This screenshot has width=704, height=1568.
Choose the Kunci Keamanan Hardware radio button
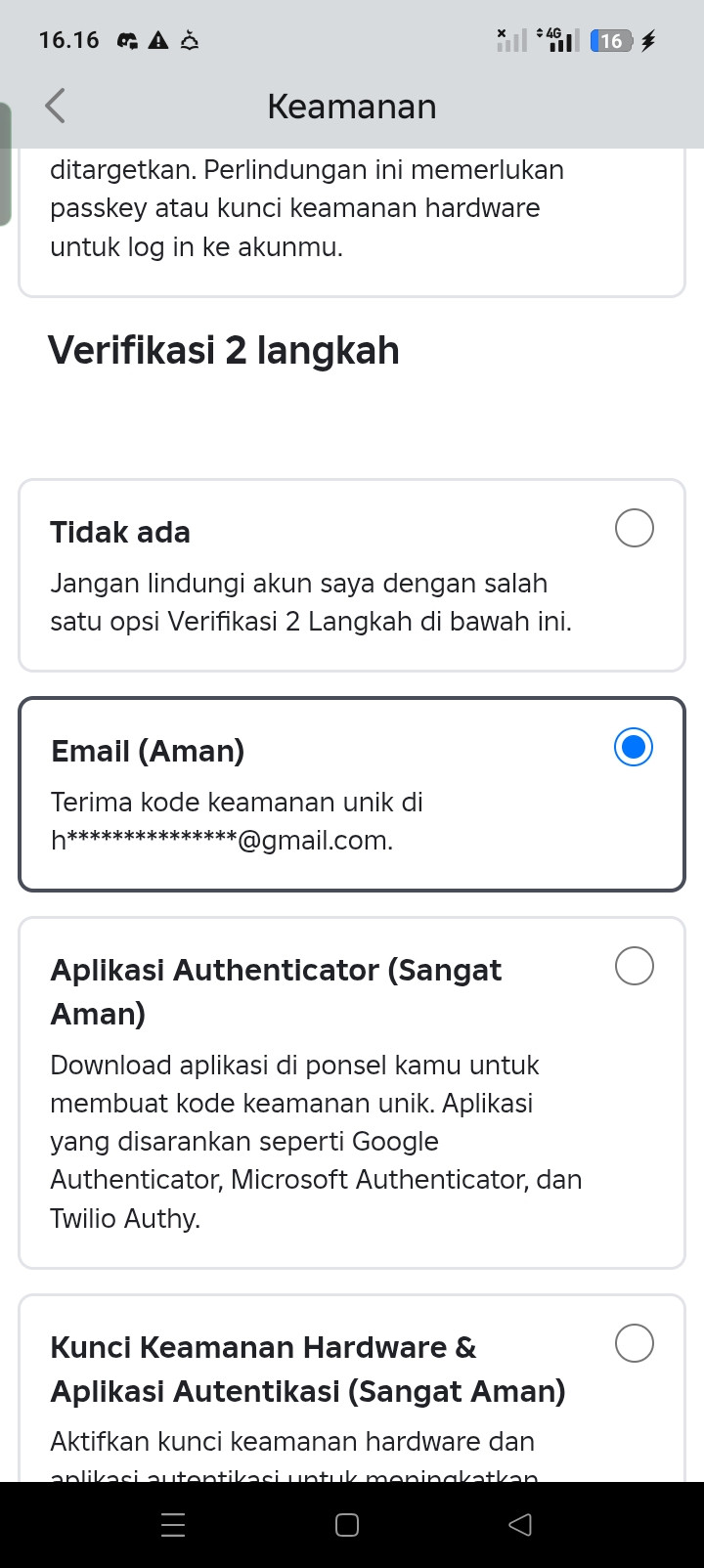634,1343
